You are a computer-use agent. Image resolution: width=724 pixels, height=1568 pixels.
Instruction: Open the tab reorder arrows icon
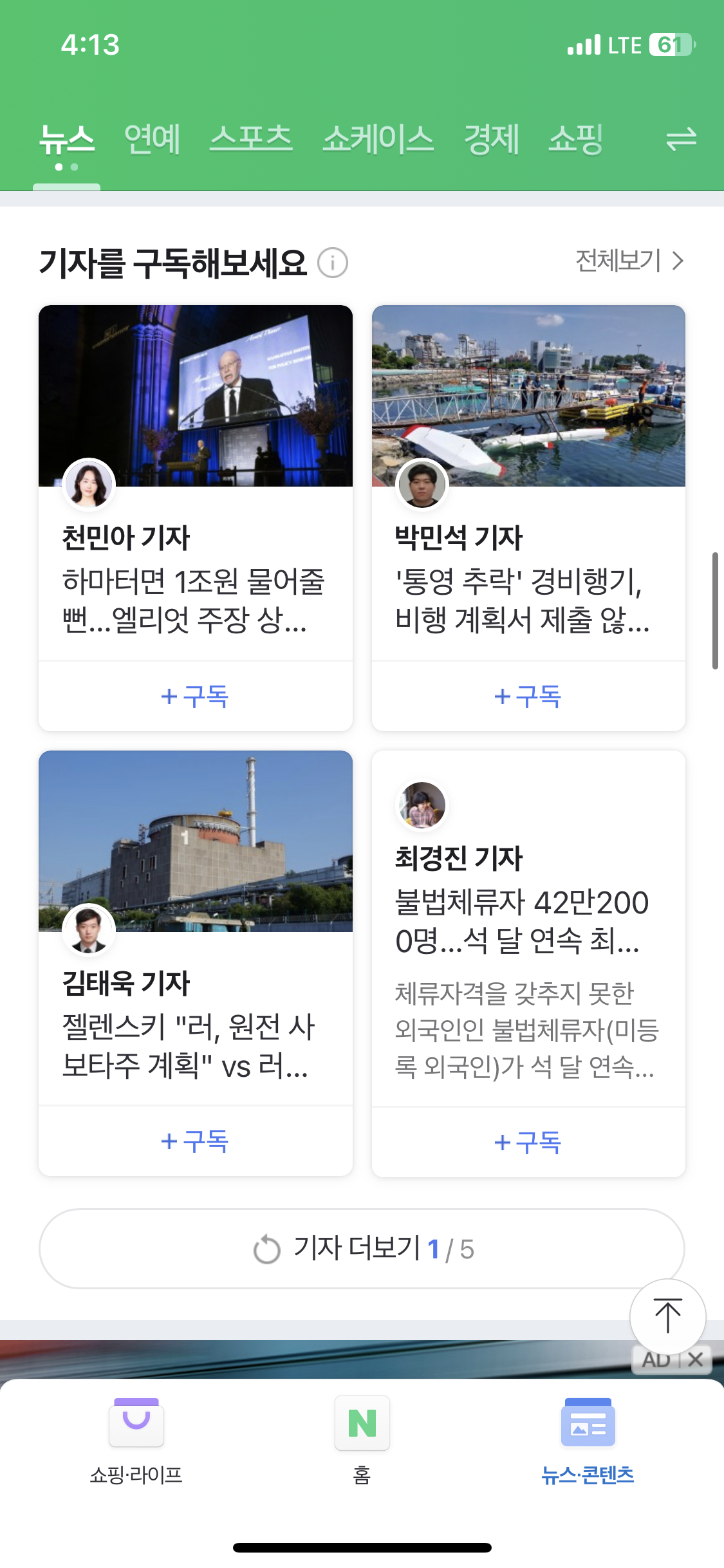681,139
